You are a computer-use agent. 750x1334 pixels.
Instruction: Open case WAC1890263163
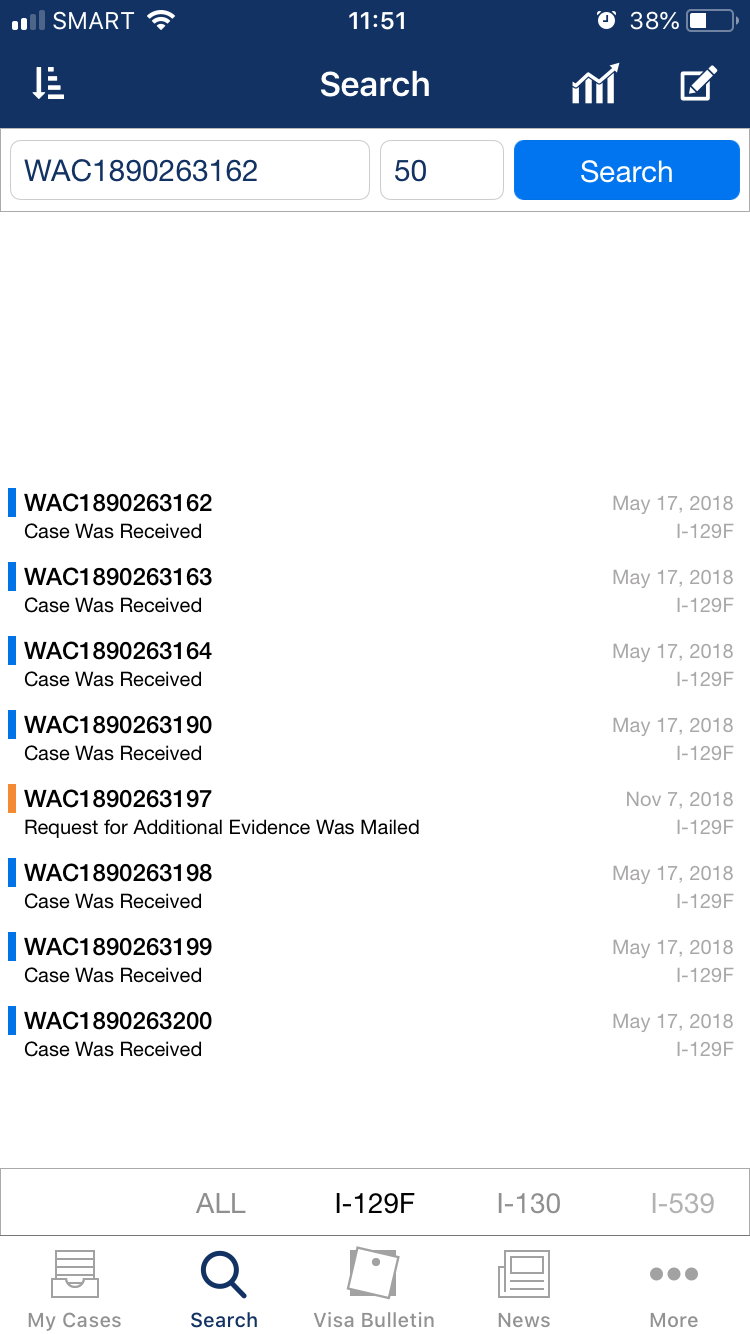(375, 590)
